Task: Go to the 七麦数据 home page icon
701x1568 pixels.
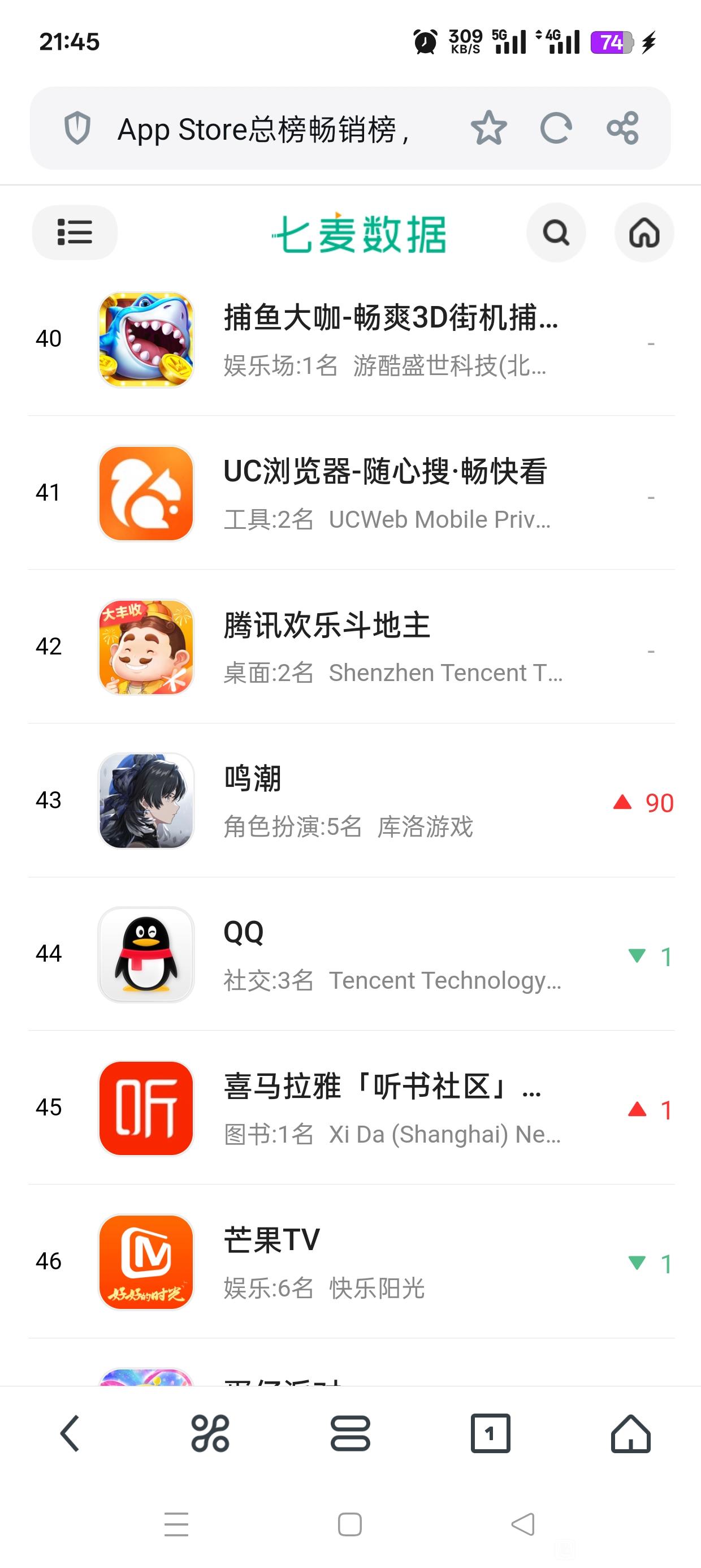Action: click(644, 232)
